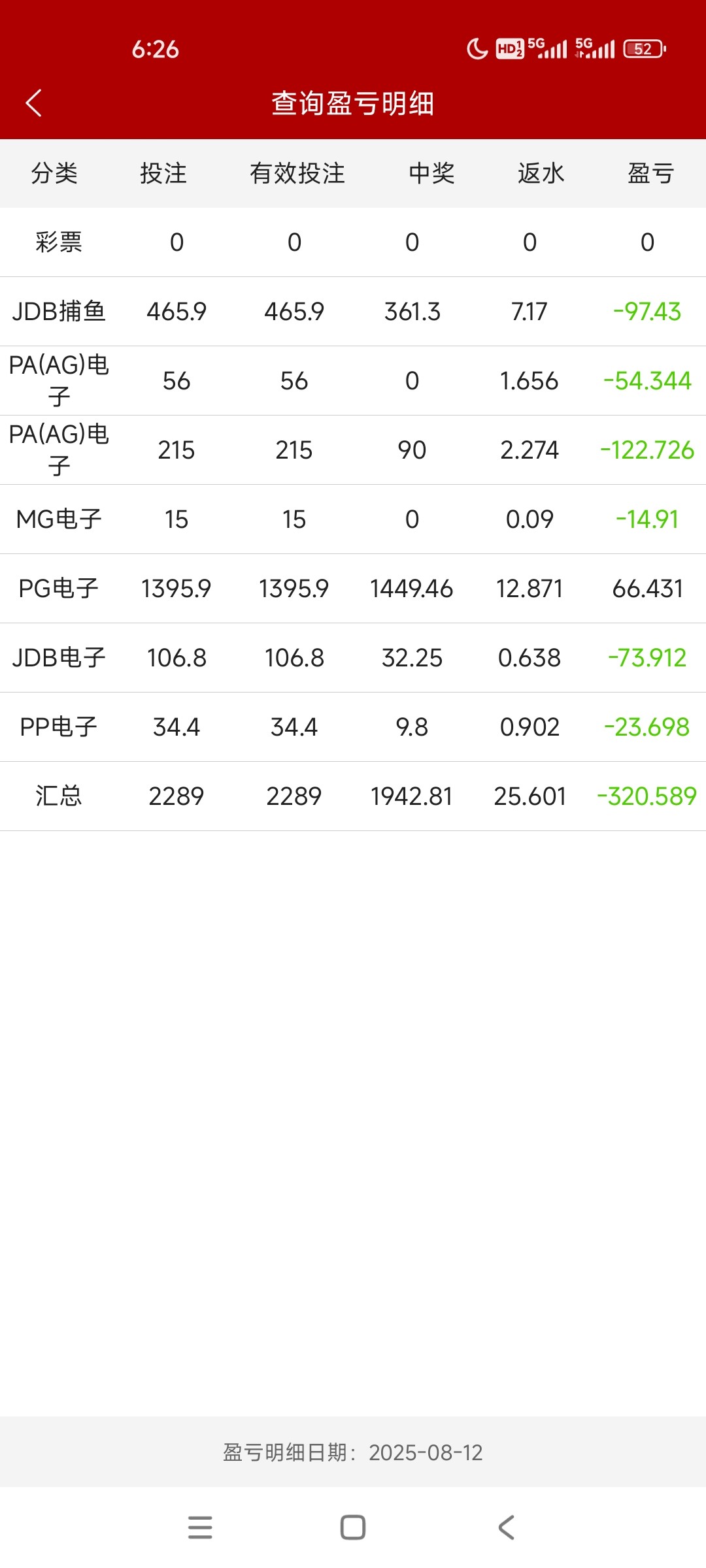Tap the system home button
This screenshot has height=1568, width=706.
pyautogui.click(x=353, y=1527)
